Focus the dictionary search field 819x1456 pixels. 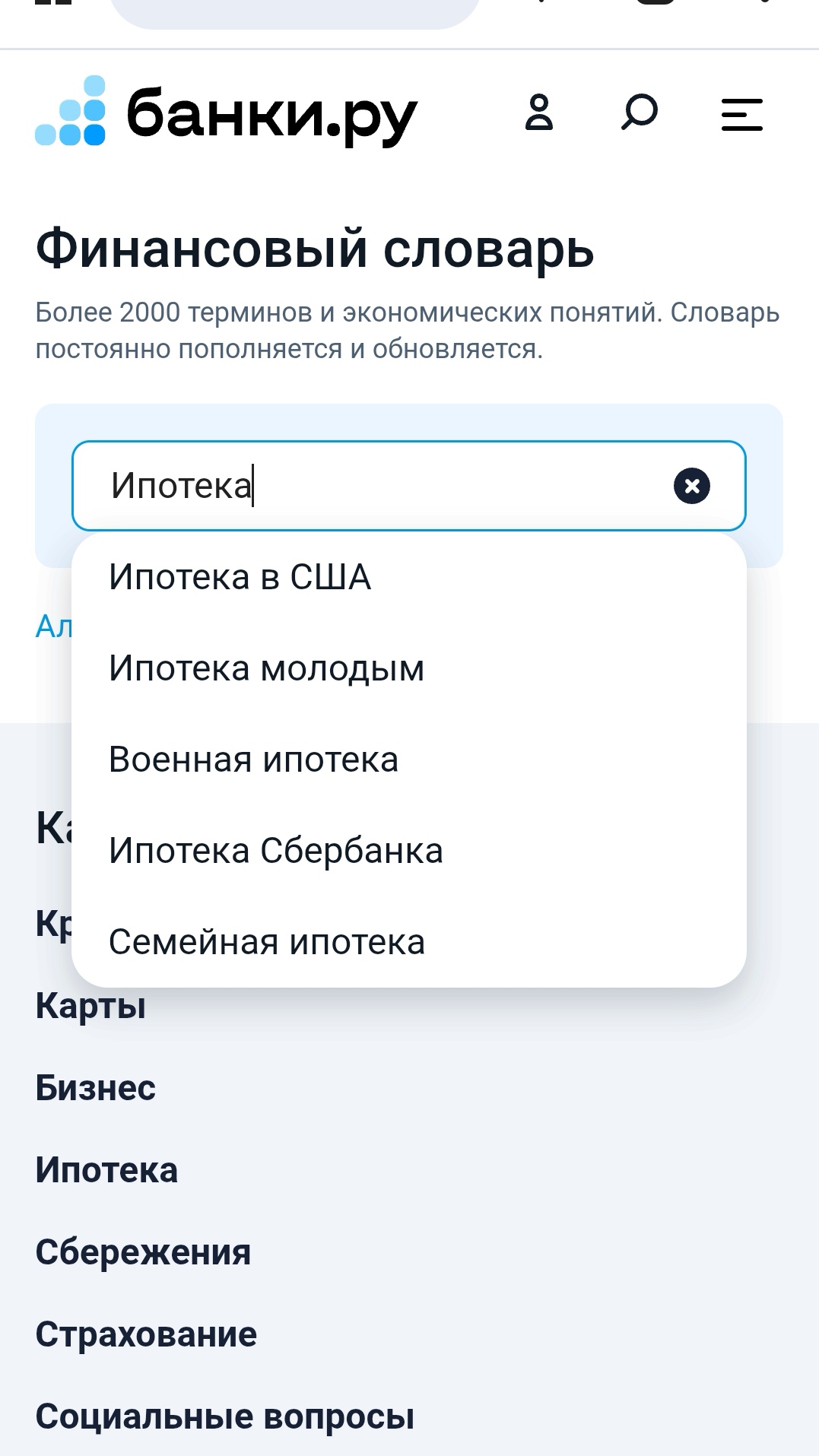point(380,486)
